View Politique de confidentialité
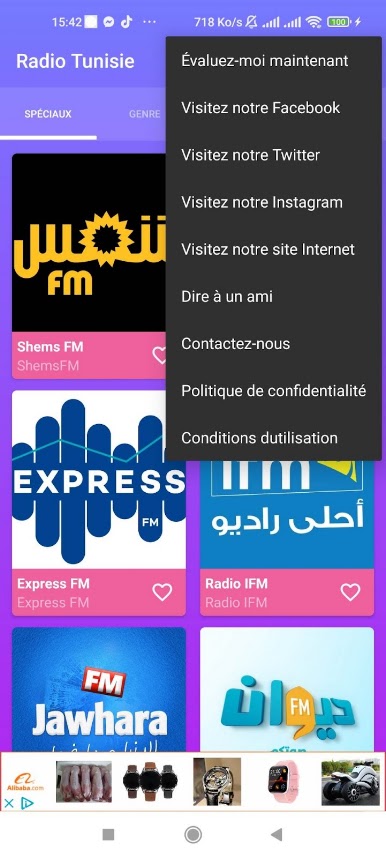 point(273,391)
